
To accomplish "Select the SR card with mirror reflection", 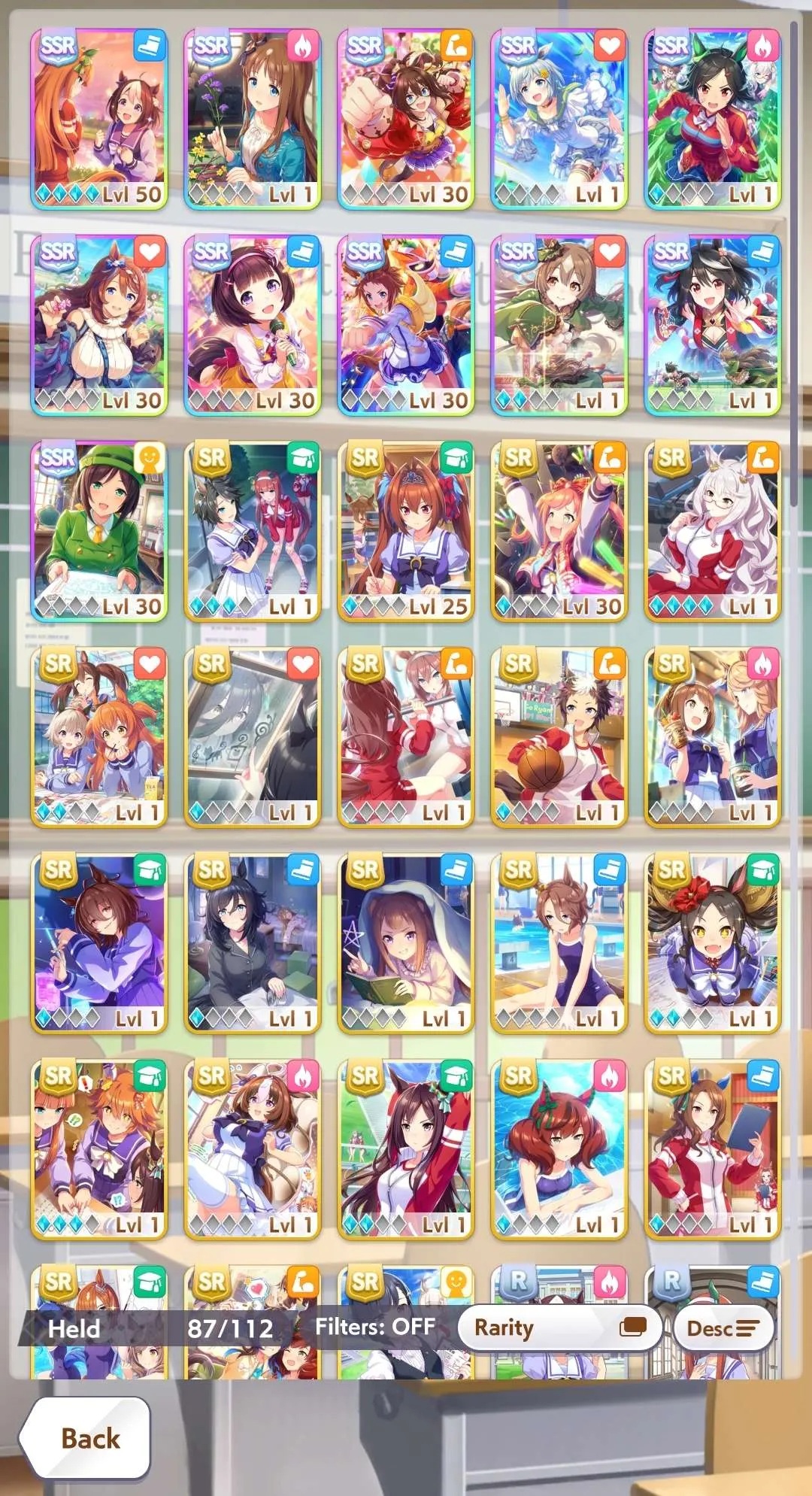I will [253, 737].
